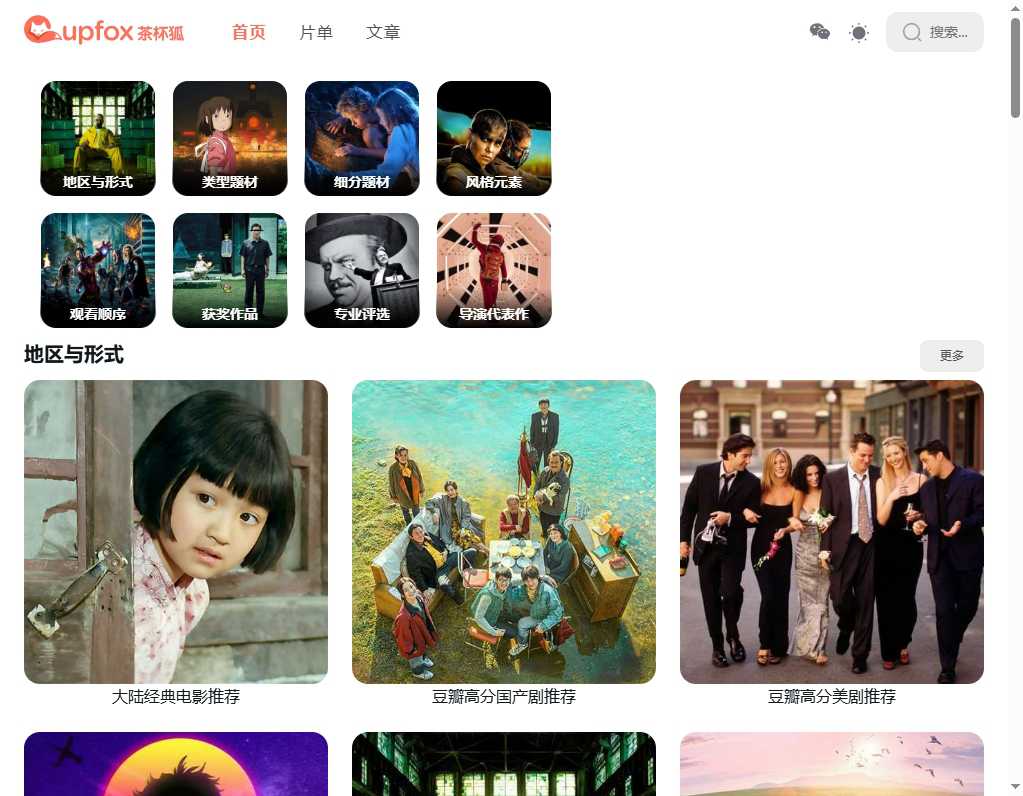
Task: Open the 获奖作品 category tile
Action: [230, 270]
